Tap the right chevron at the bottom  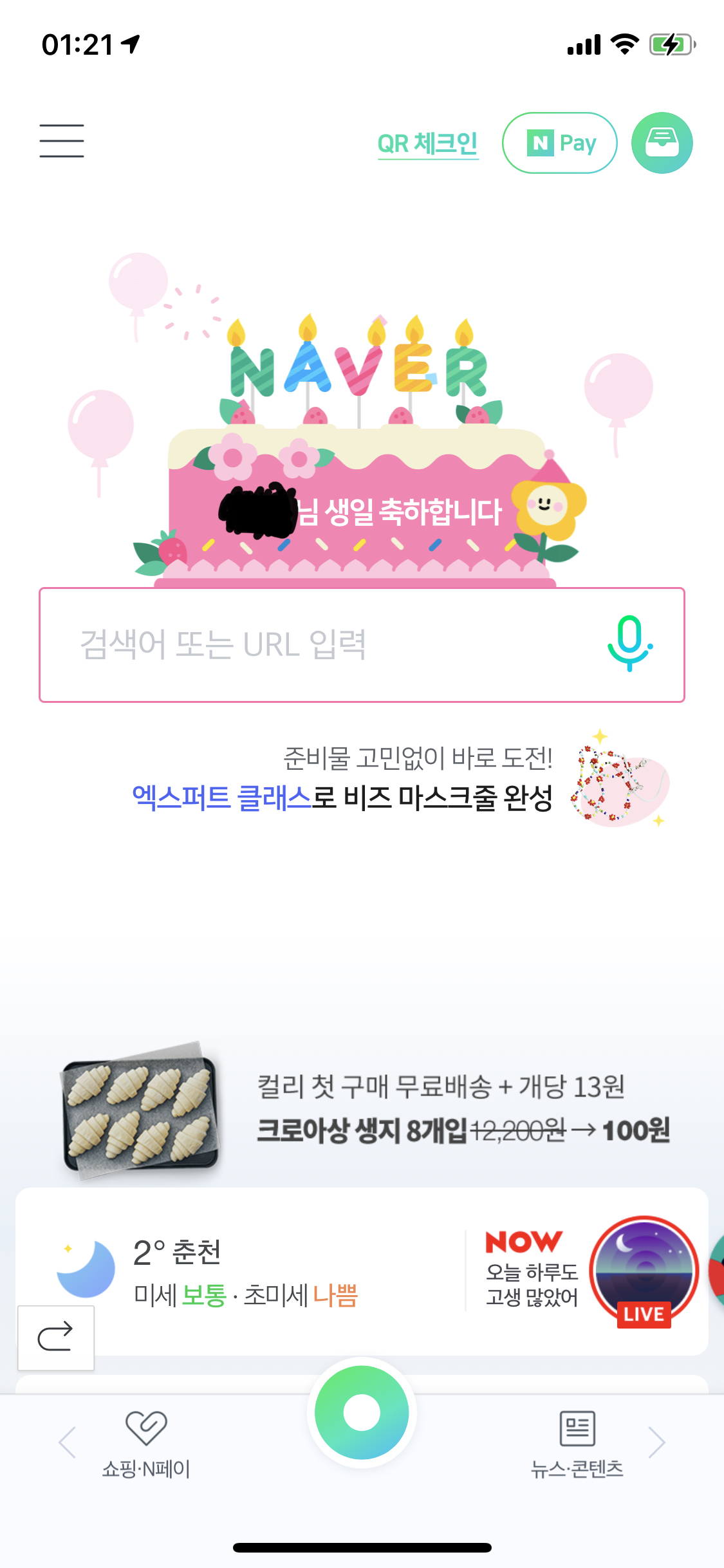click(x=656, y=1442)
